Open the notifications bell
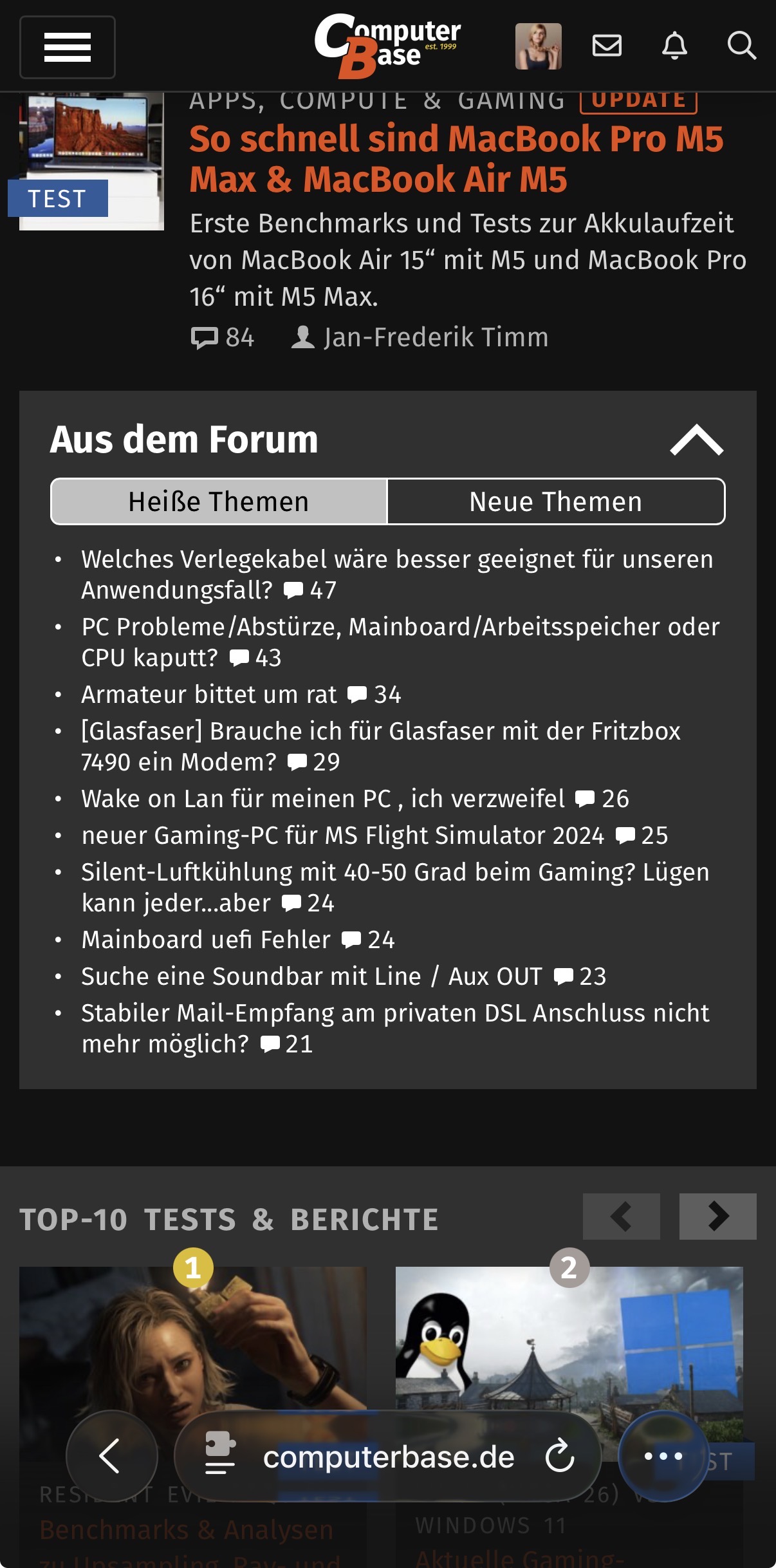 [674, 46]
